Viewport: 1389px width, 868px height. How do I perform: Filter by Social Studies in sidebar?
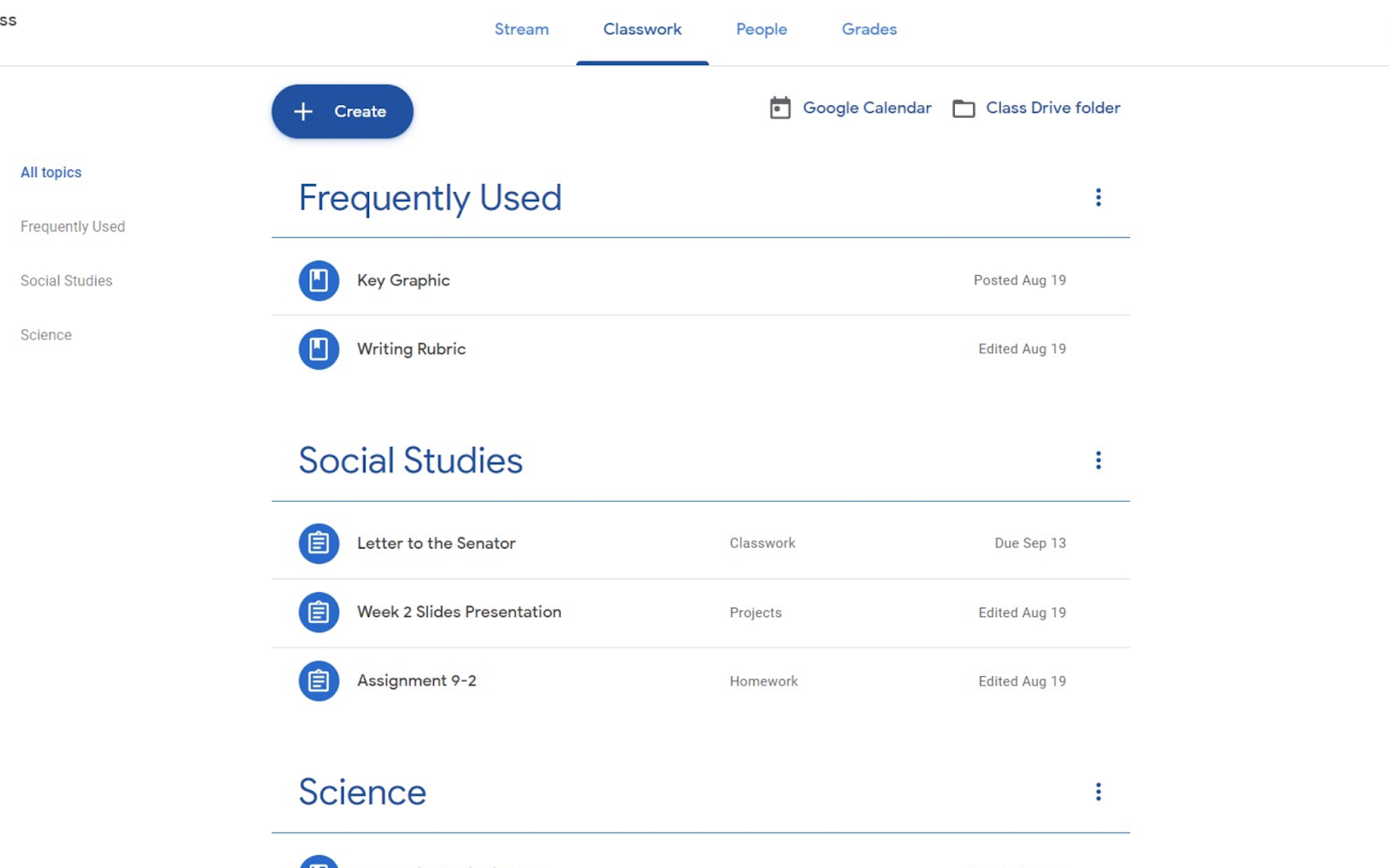point(67,281)
